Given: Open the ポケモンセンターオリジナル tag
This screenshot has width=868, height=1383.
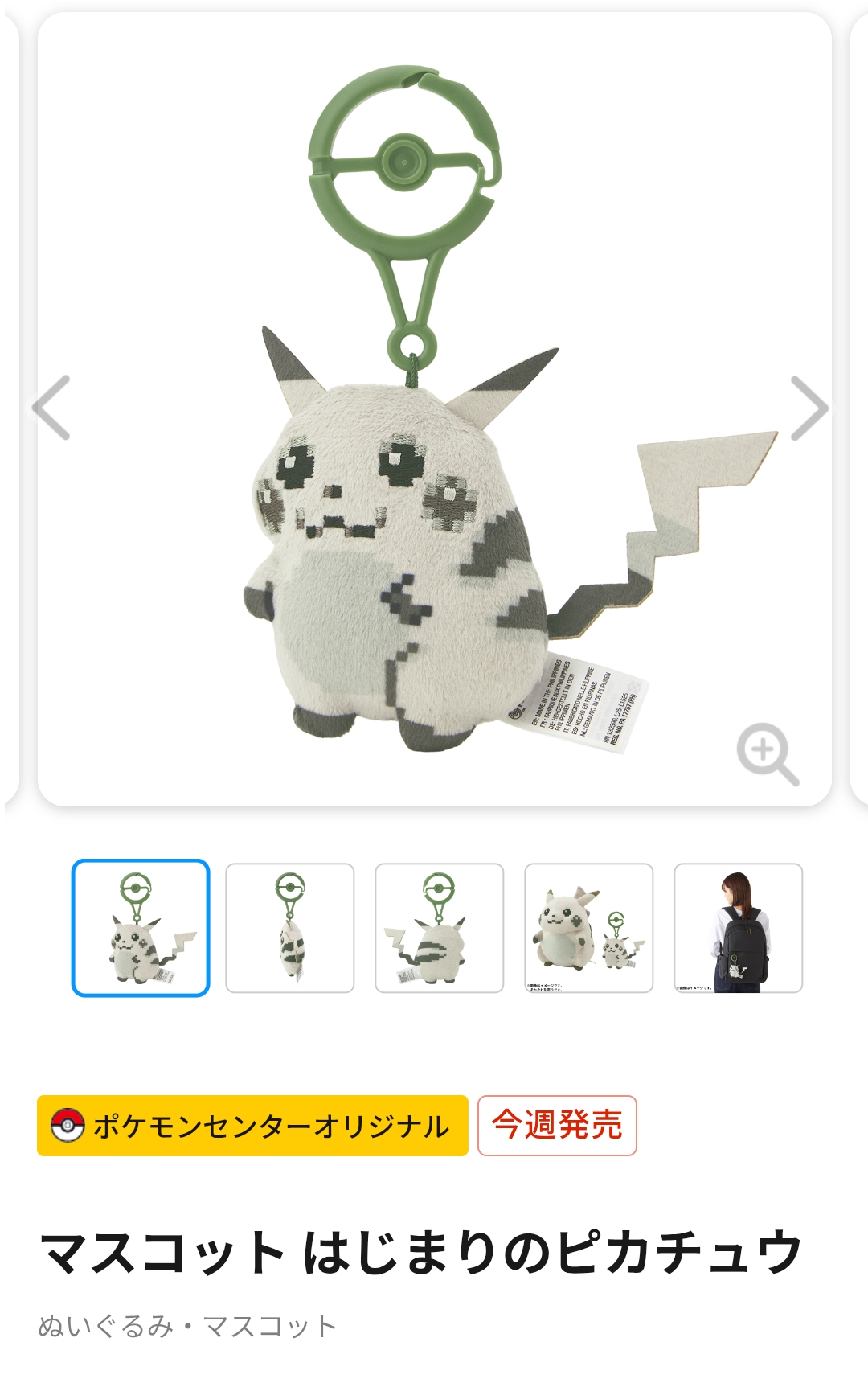Looking at the screenshot, I should click(252, 1126).
